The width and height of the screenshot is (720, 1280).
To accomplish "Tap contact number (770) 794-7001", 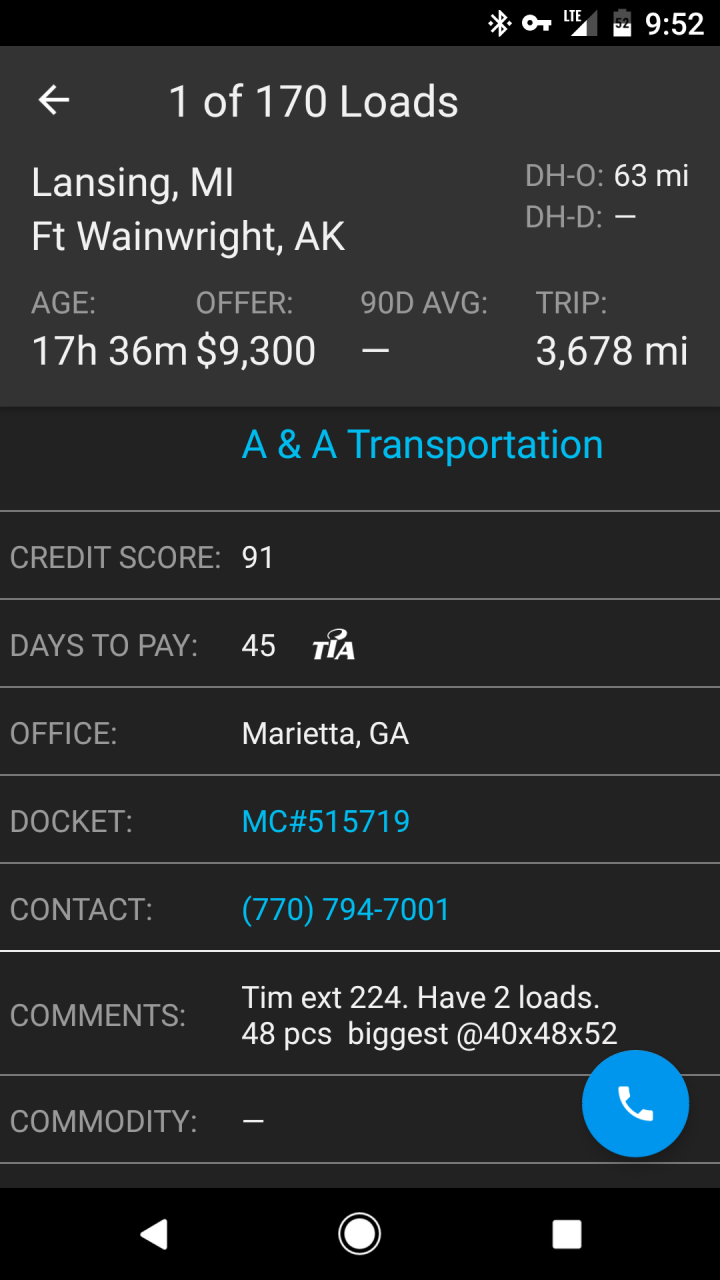I will point(346,910).
